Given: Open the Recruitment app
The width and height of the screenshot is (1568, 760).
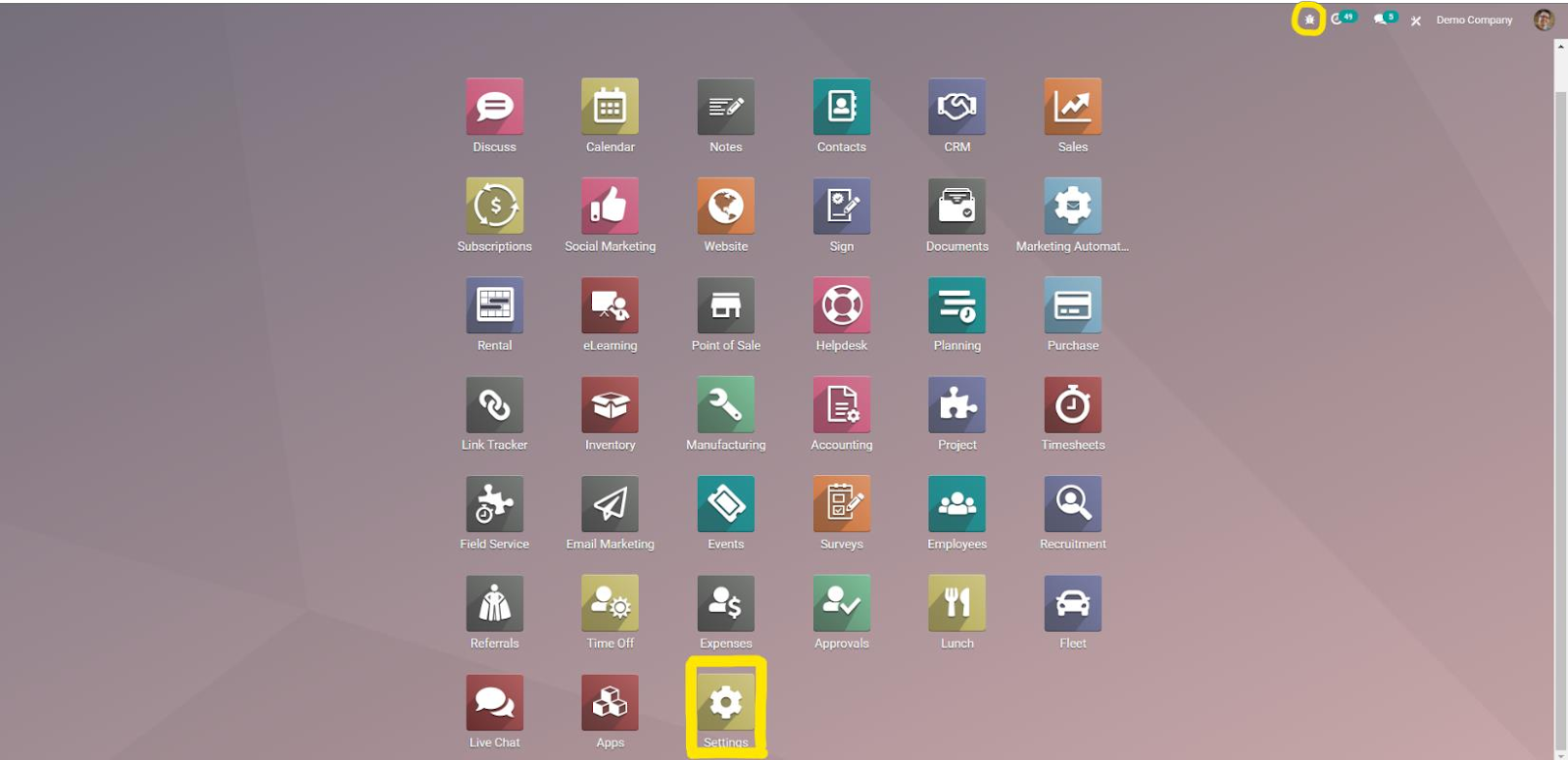Looking at the screenshot, I should (x=1072, y=504).
